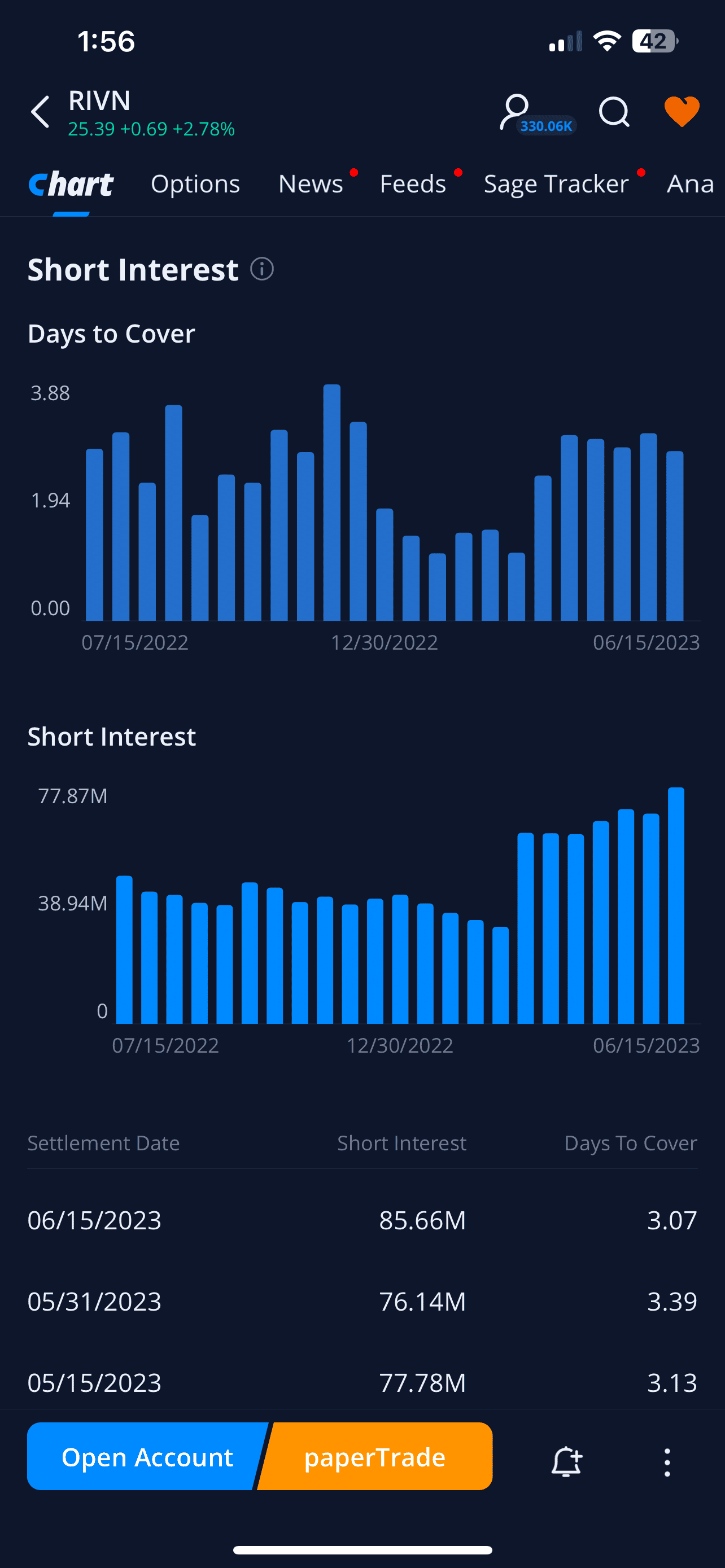Screen dimensions: 725x1568
Task: Tap the Open Account button
Action: (147, 1457)
